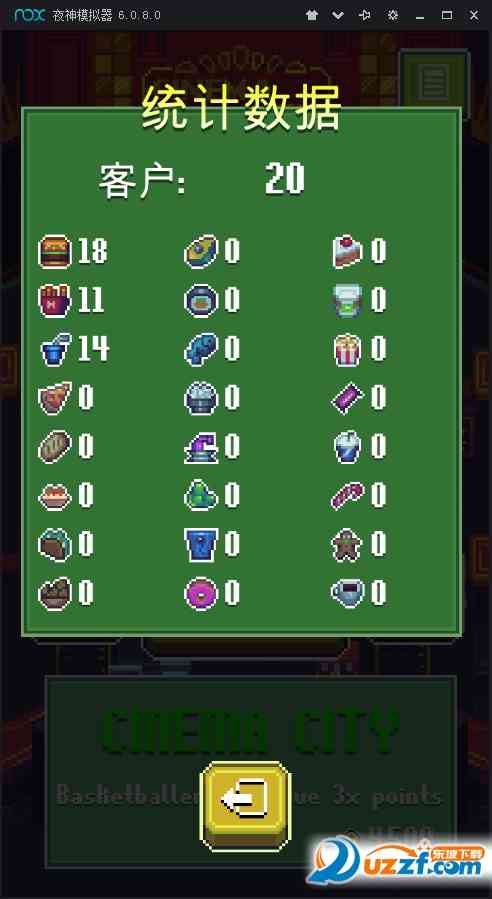Close the Nox emulator window
492x899 pixels.
click(474, 15)
